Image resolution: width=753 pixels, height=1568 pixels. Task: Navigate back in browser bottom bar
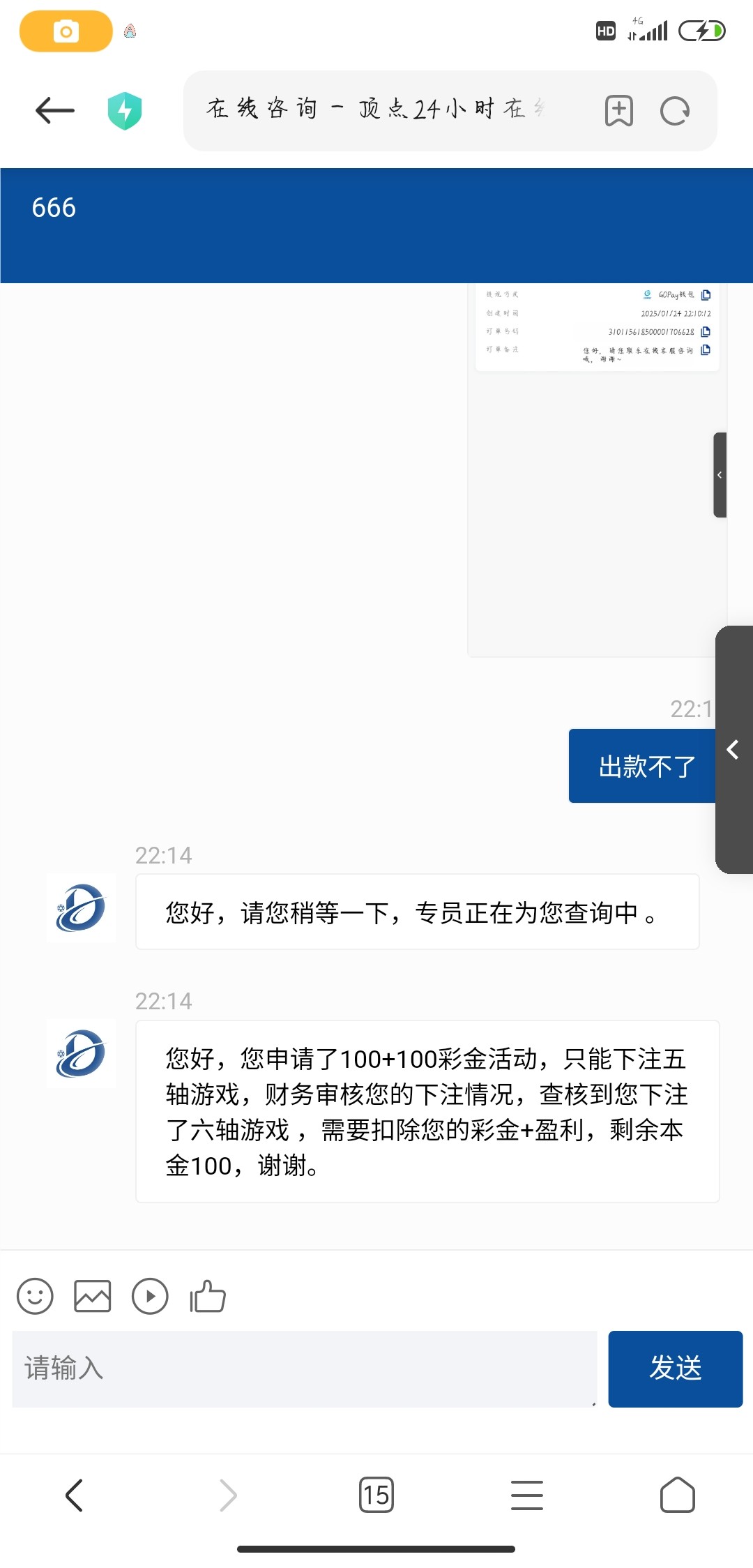75,1495
